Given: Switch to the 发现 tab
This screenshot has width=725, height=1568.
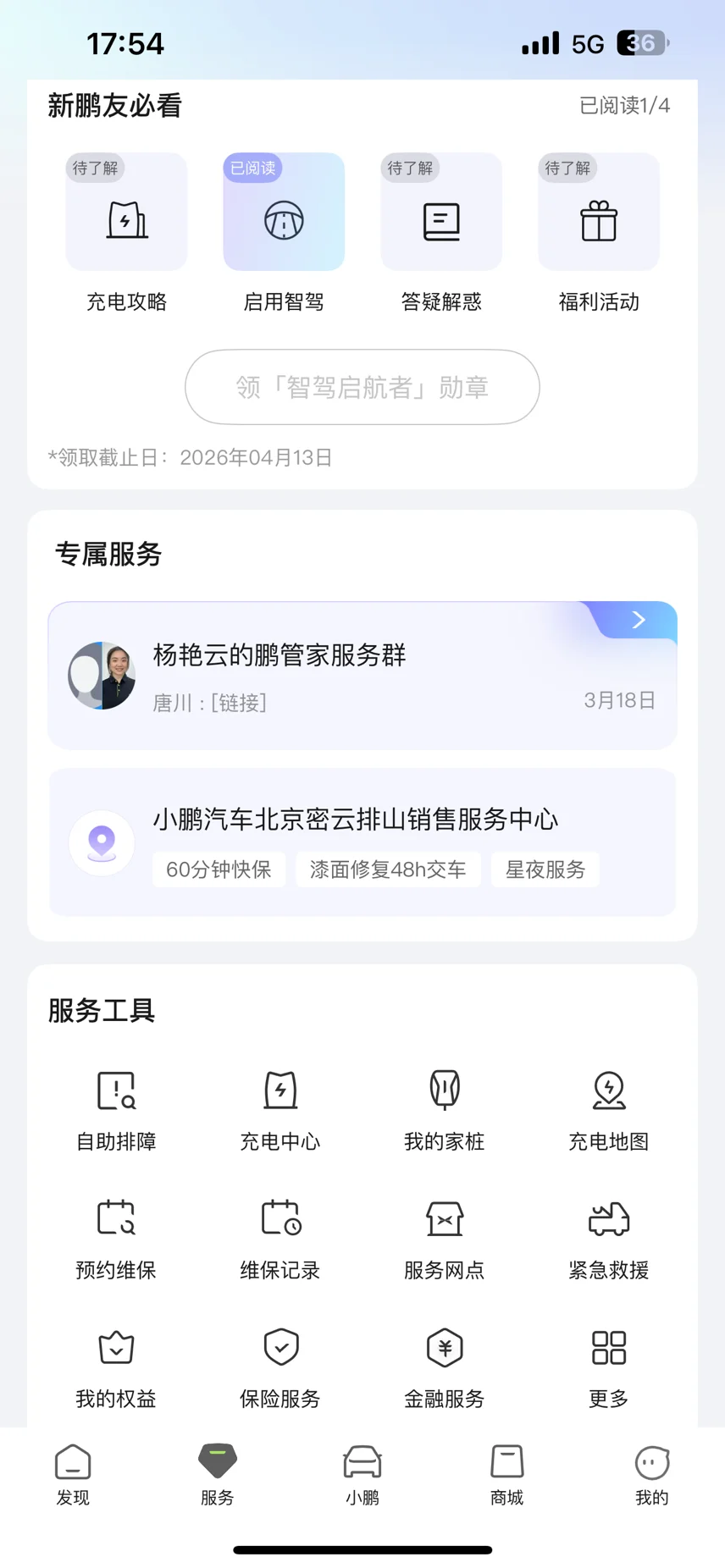Looking at the screenshot, I should pos(73,1475).
